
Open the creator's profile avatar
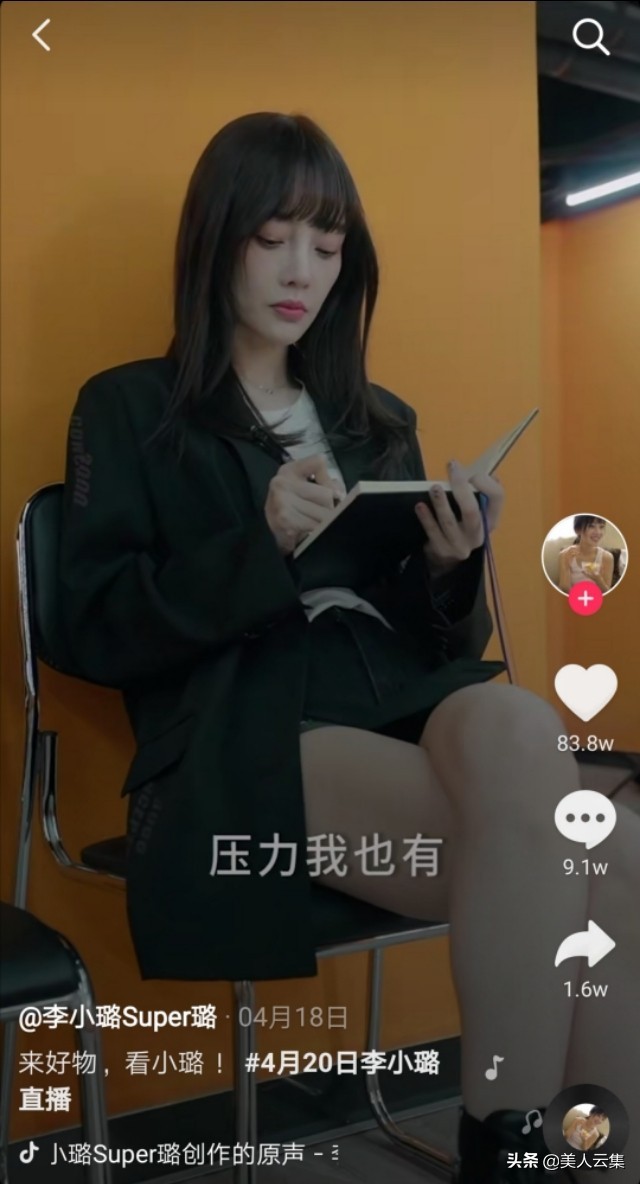click(584, 552)
